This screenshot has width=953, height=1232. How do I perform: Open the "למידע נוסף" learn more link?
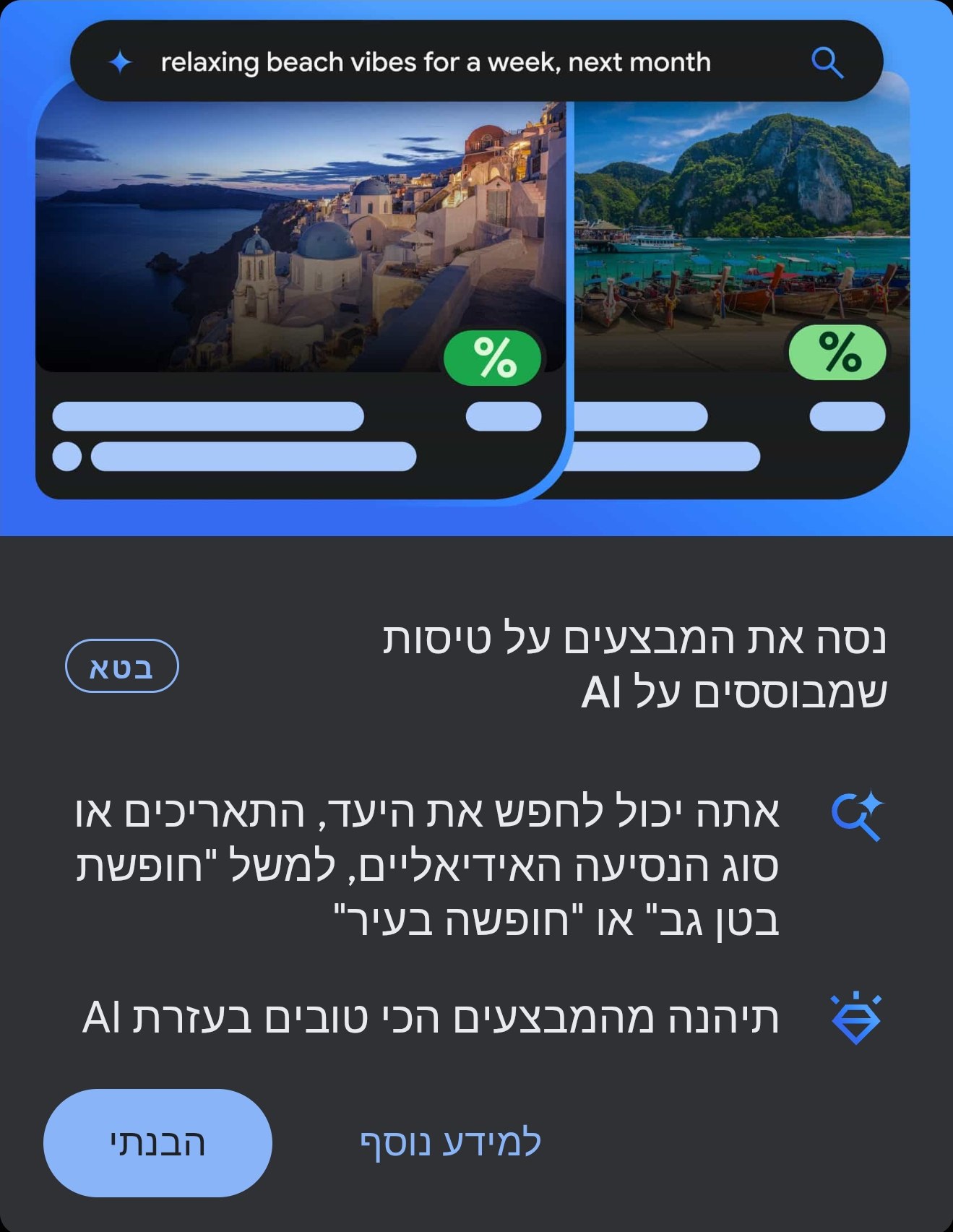pyautogui.click(x=450, y=1143)
